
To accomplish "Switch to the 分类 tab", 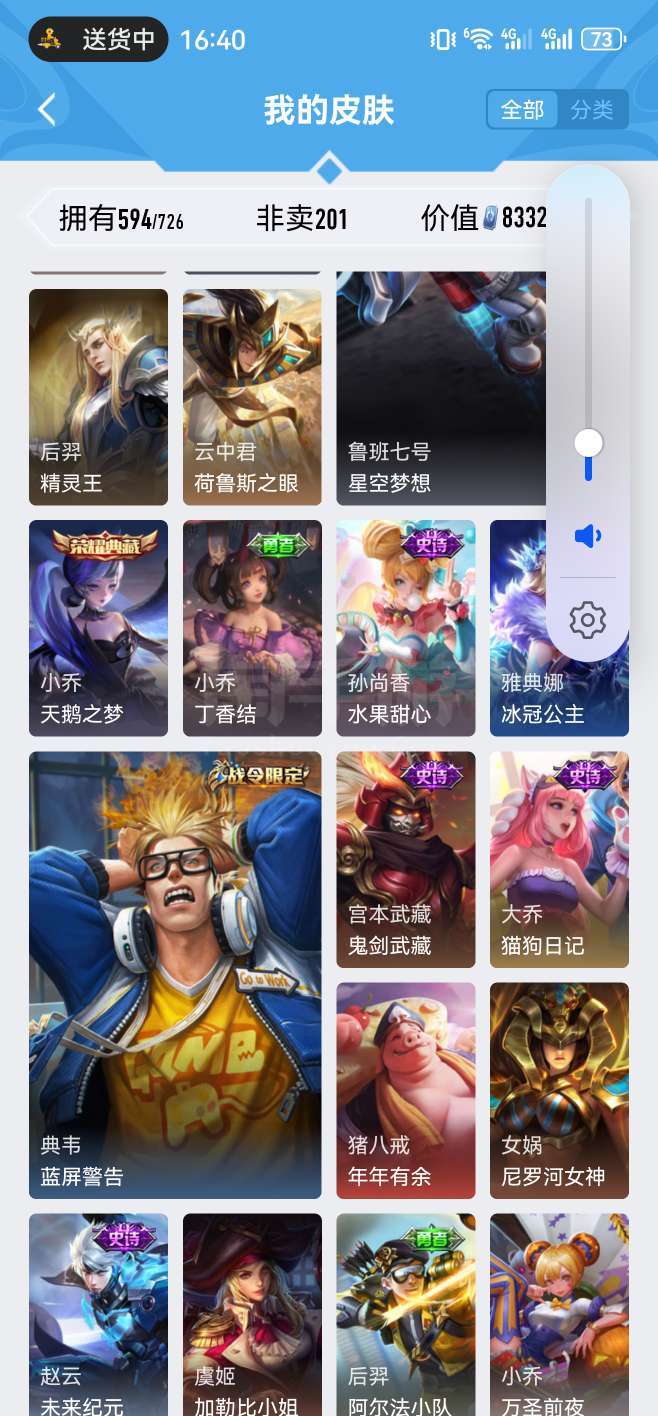I will [x=592, y=110].
